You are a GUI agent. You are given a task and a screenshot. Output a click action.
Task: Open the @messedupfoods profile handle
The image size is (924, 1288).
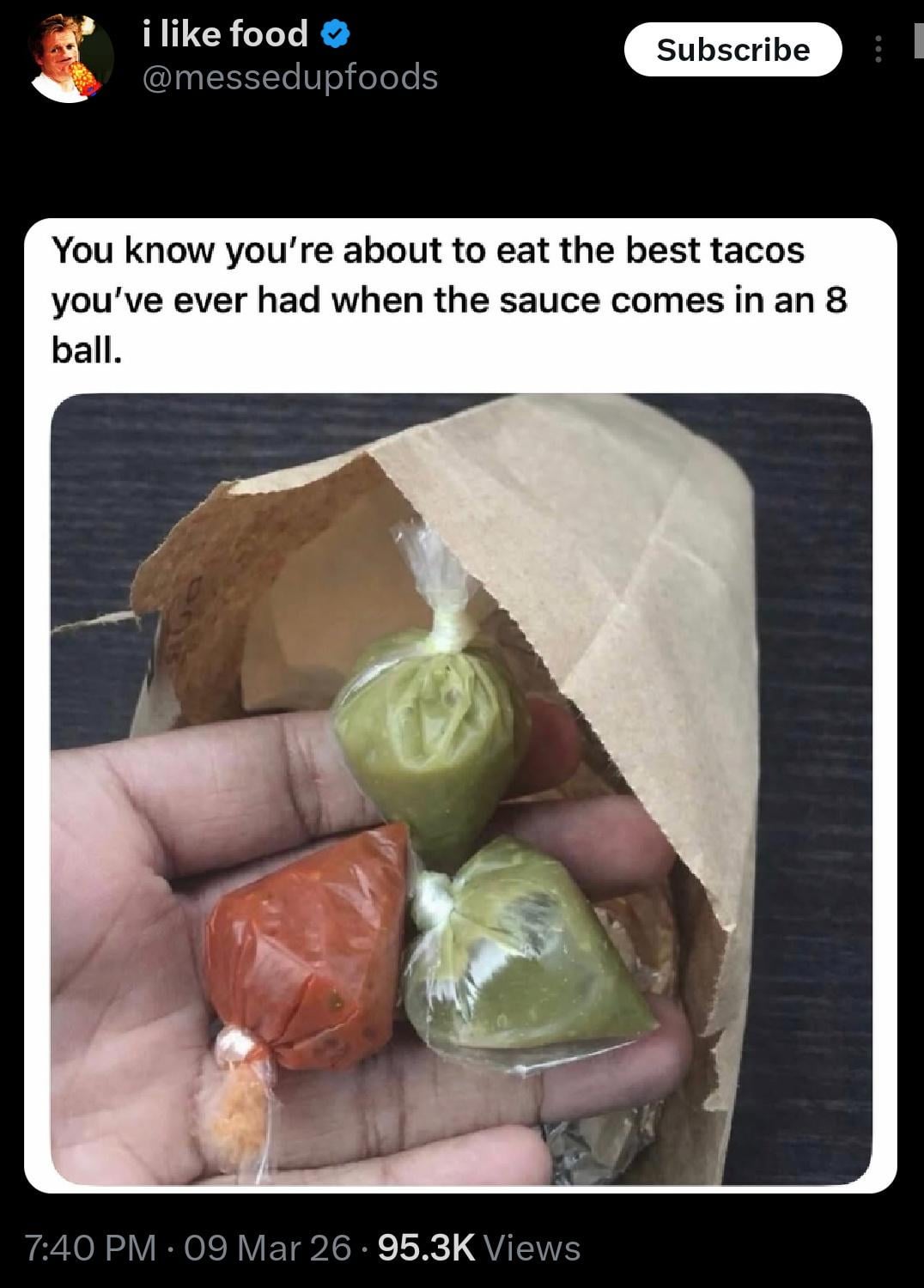point(289,77)
